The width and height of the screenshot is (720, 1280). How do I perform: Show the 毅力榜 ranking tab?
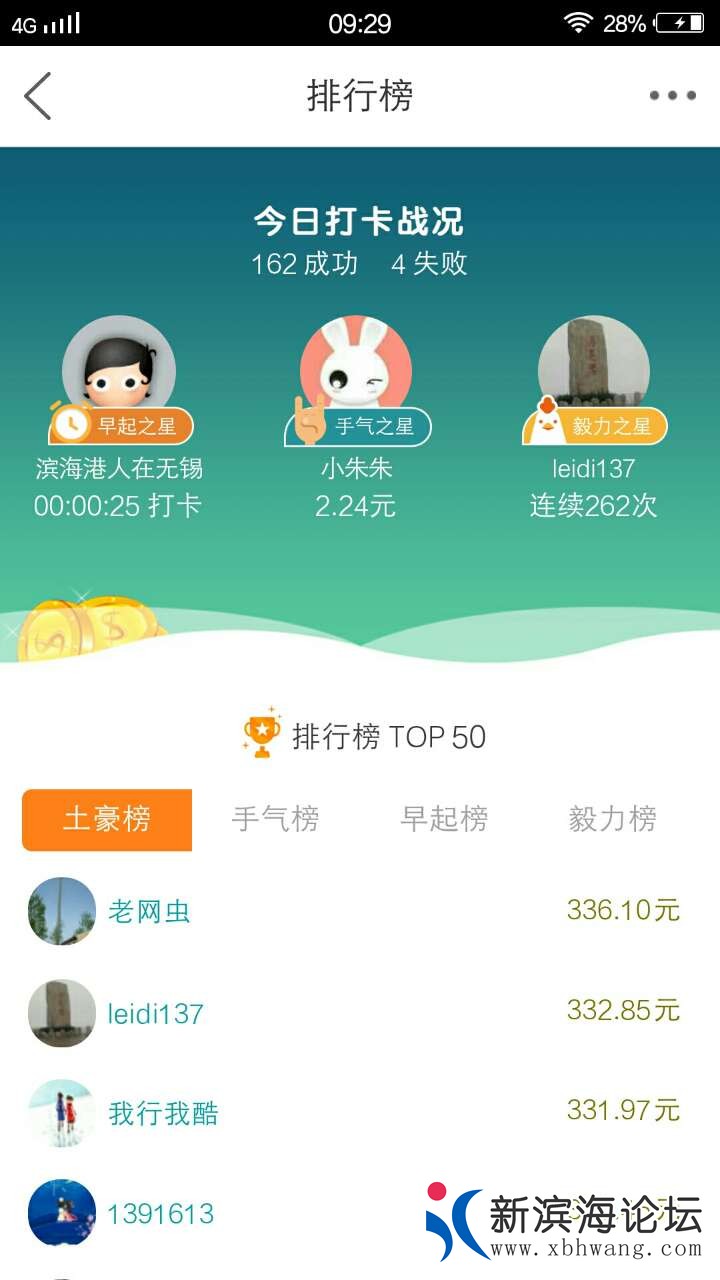612,819
